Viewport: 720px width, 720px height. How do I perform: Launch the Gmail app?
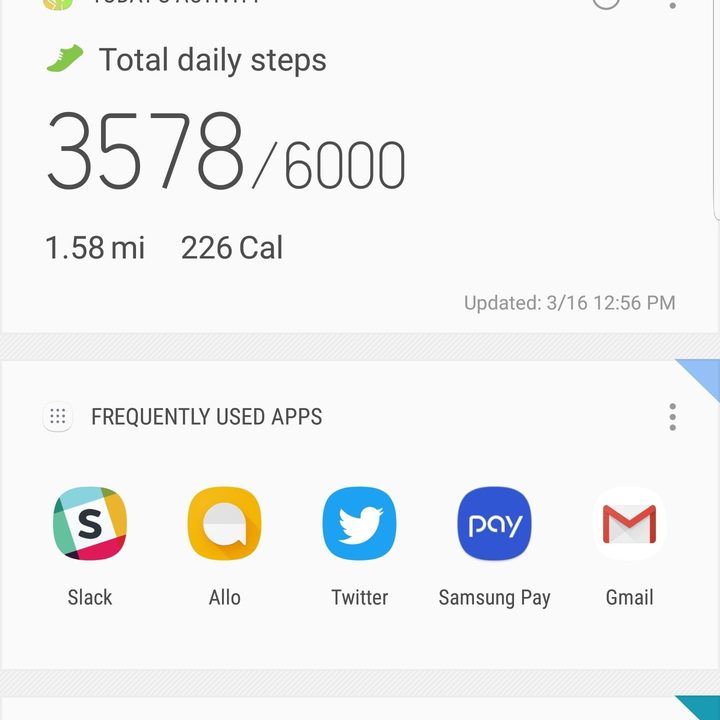click(629, 524)
